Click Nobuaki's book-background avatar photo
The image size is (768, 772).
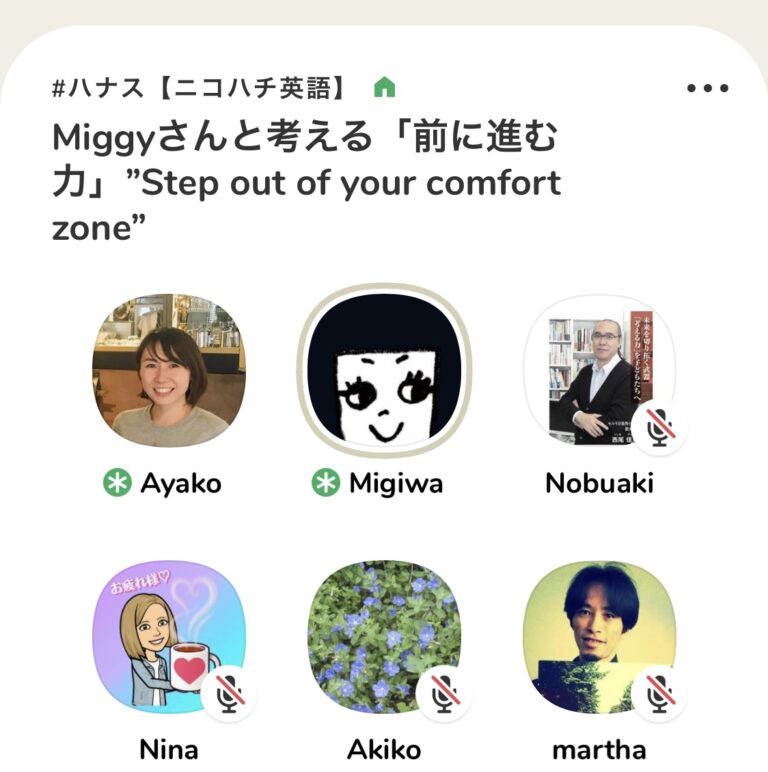(x=595, y=375)
